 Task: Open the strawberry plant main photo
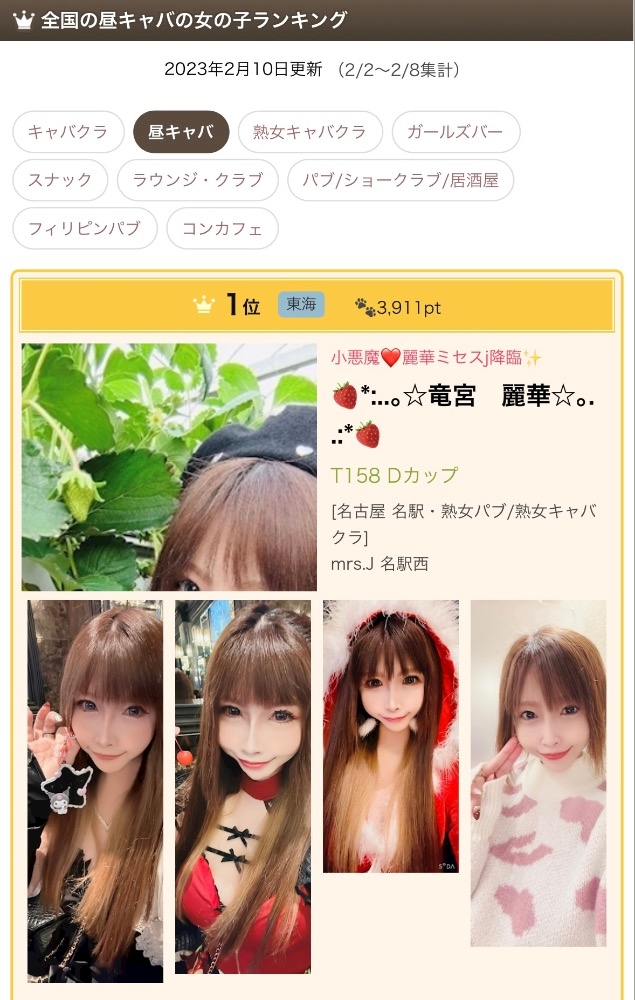click(x=169, y=467)
